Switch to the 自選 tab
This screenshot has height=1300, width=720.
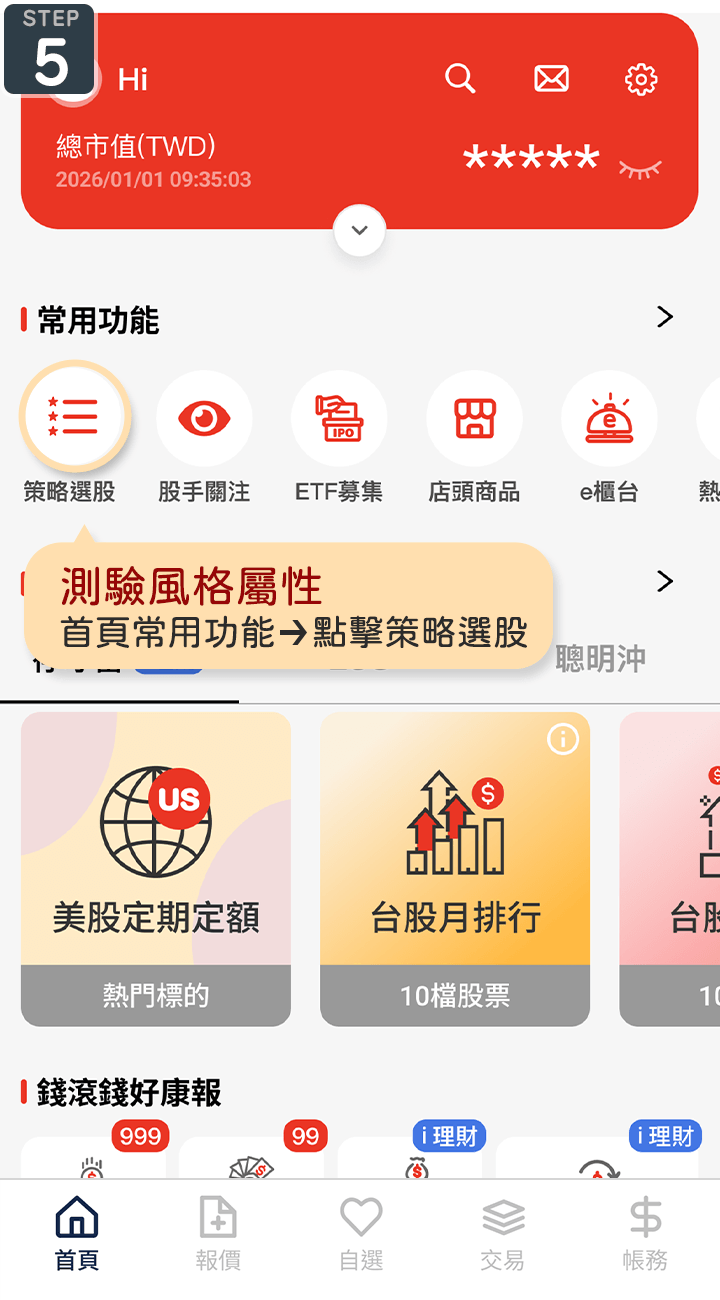[x=361, y=1232]
